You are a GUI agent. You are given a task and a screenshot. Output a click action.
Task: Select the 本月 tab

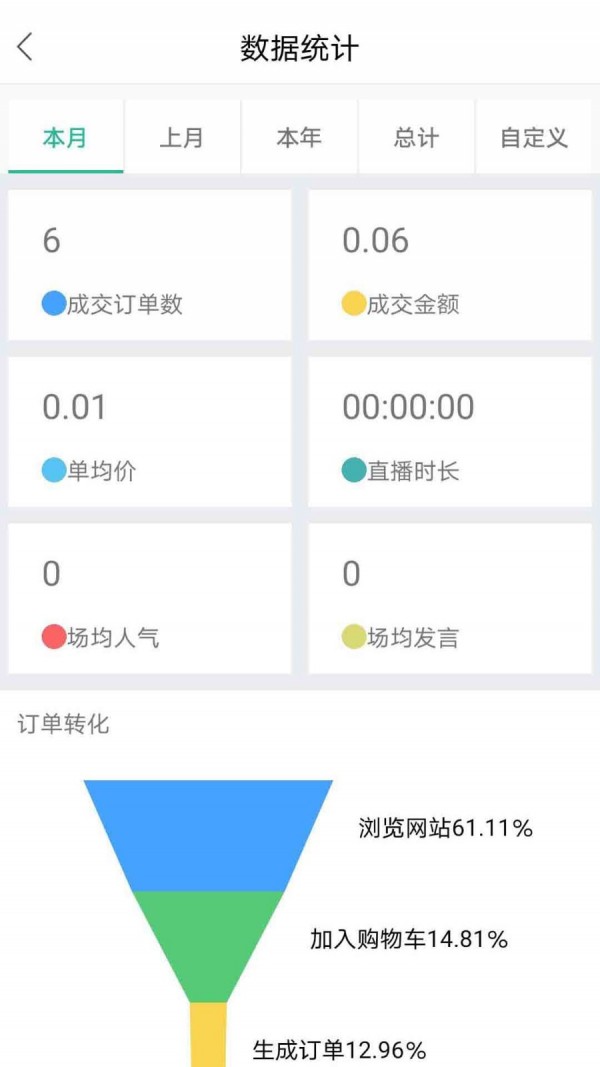click(65, 137)
